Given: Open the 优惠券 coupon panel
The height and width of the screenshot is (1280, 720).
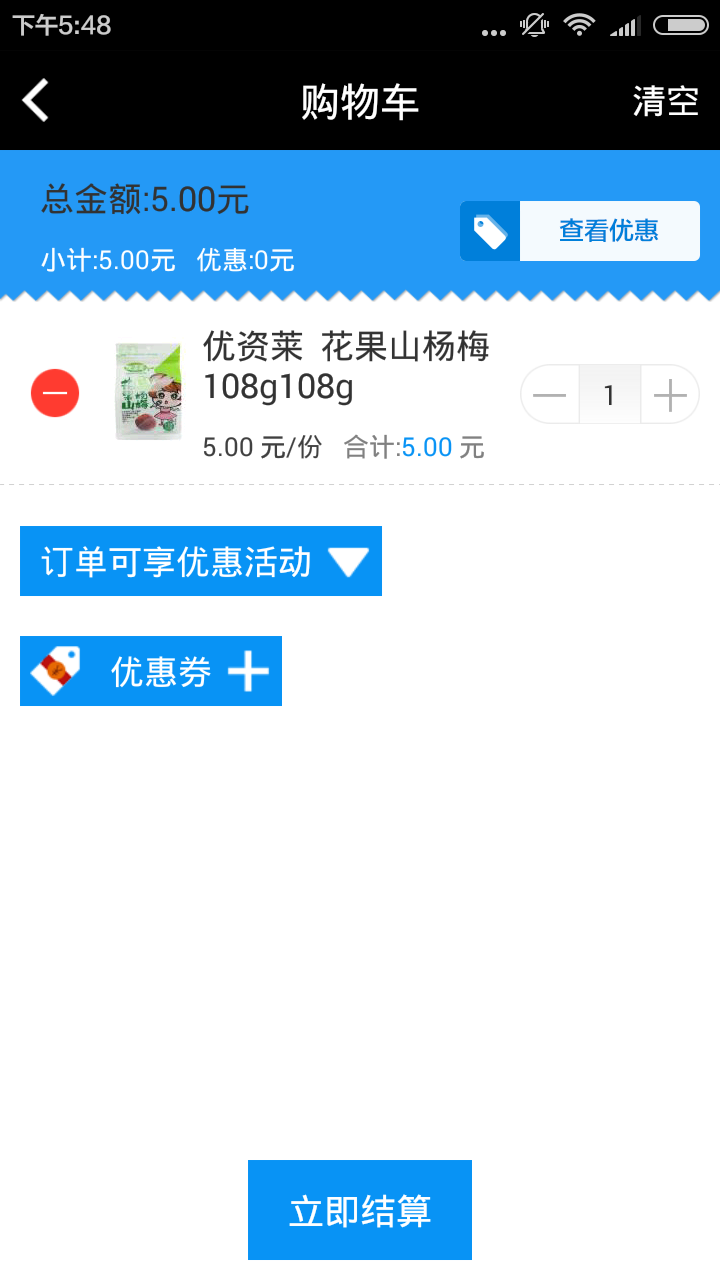Looking at the screenshot, I should [150, 670].
